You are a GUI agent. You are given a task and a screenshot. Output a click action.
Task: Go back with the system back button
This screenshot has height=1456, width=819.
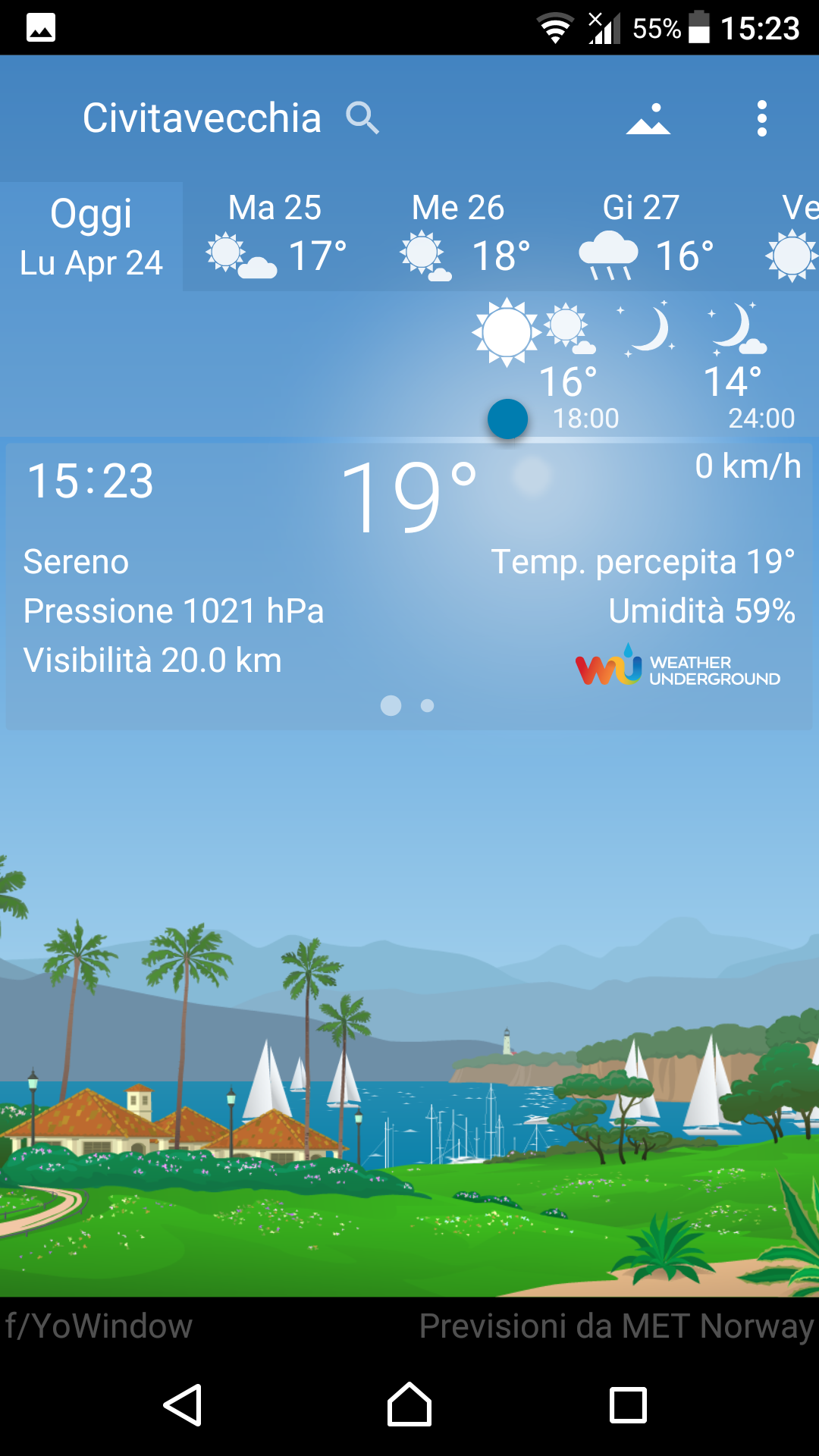coord(183,1405)
